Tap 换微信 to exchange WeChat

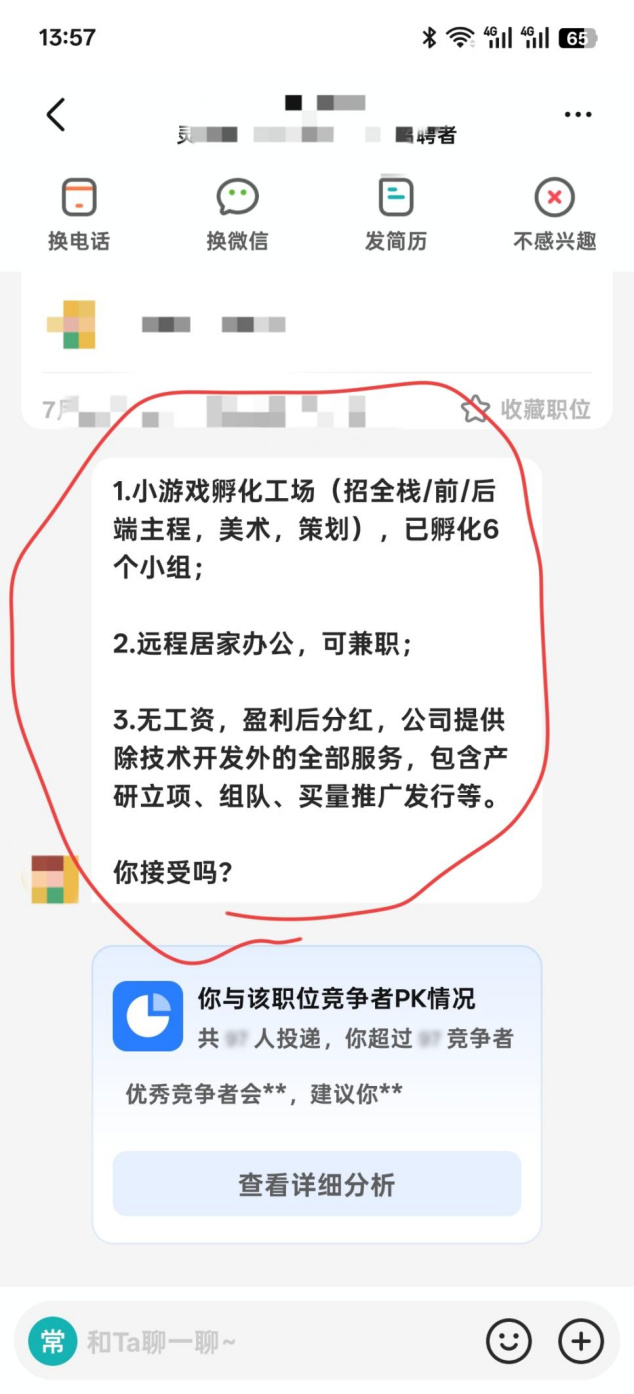(237, 214)
